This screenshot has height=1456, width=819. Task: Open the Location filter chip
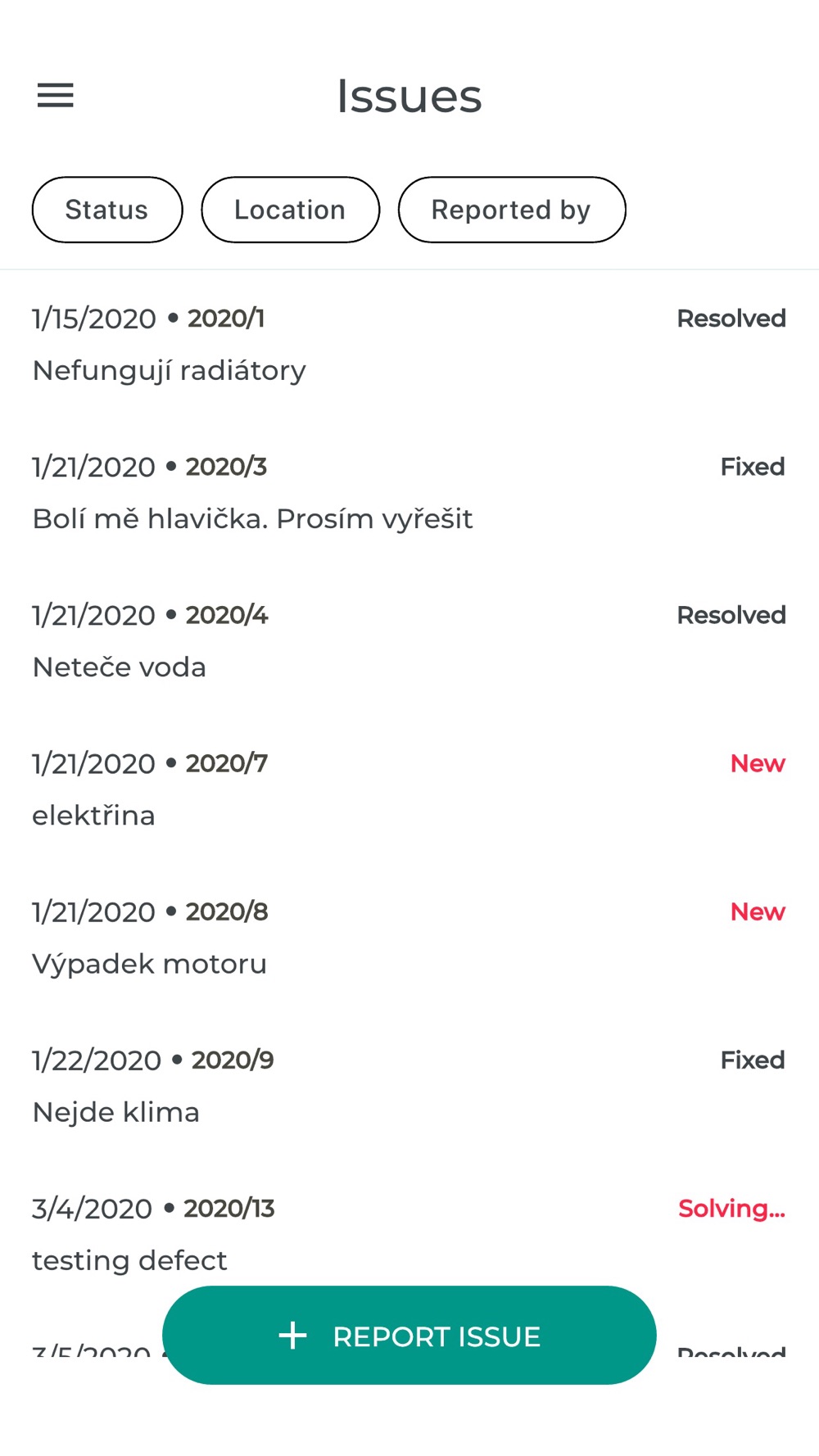point(290,210)
